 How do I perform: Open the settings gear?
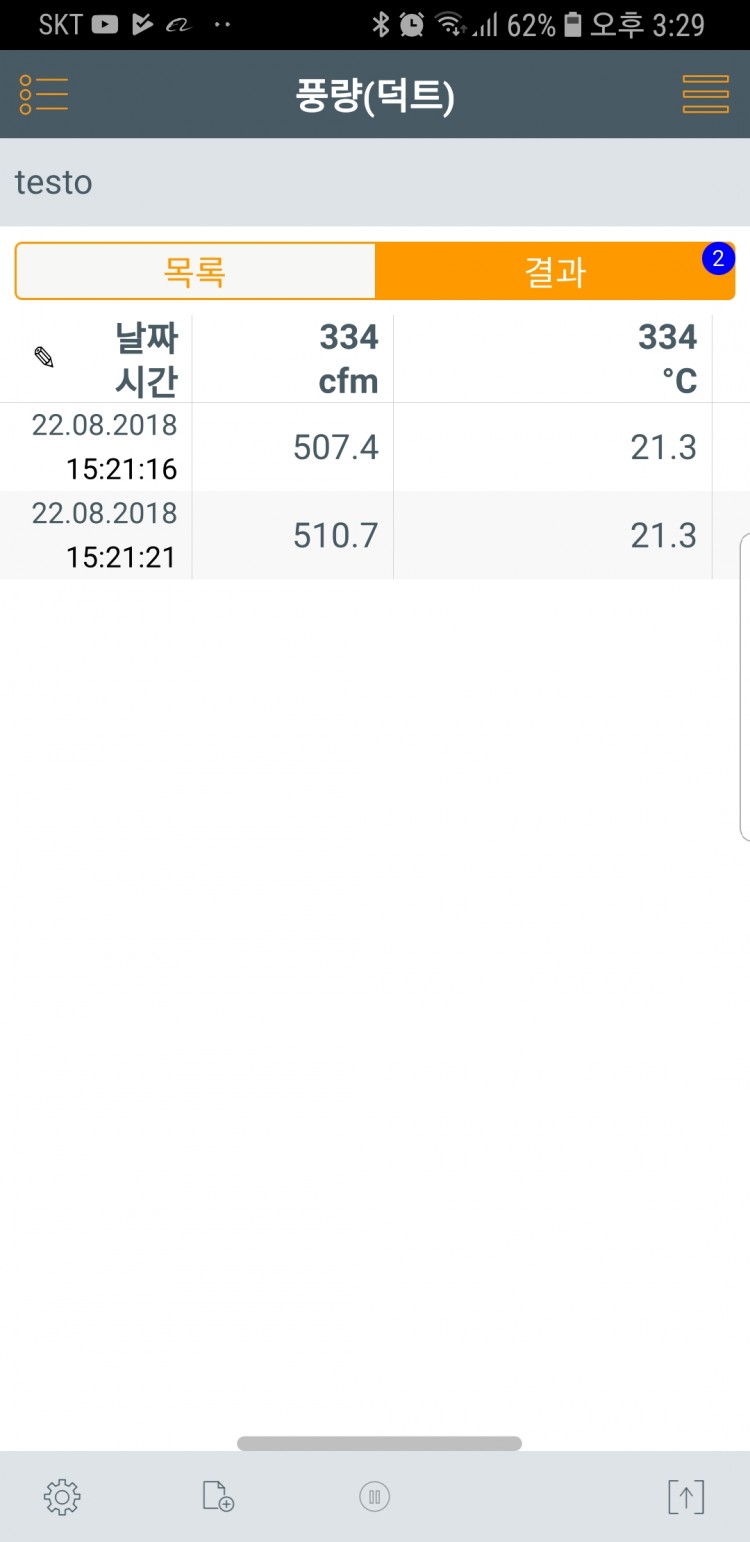point(62,1497)
